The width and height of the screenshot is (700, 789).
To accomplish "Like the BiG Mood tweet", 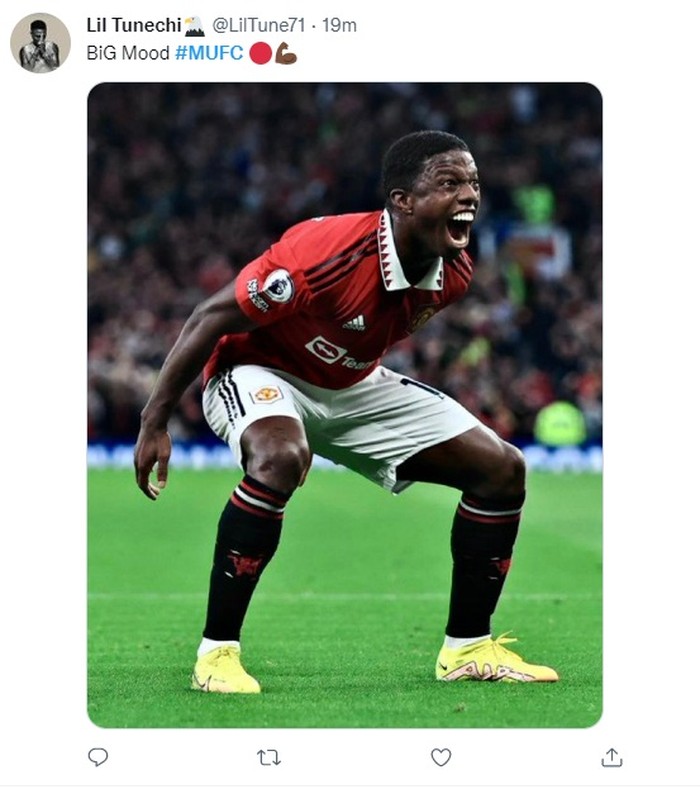I will [441, 757].
